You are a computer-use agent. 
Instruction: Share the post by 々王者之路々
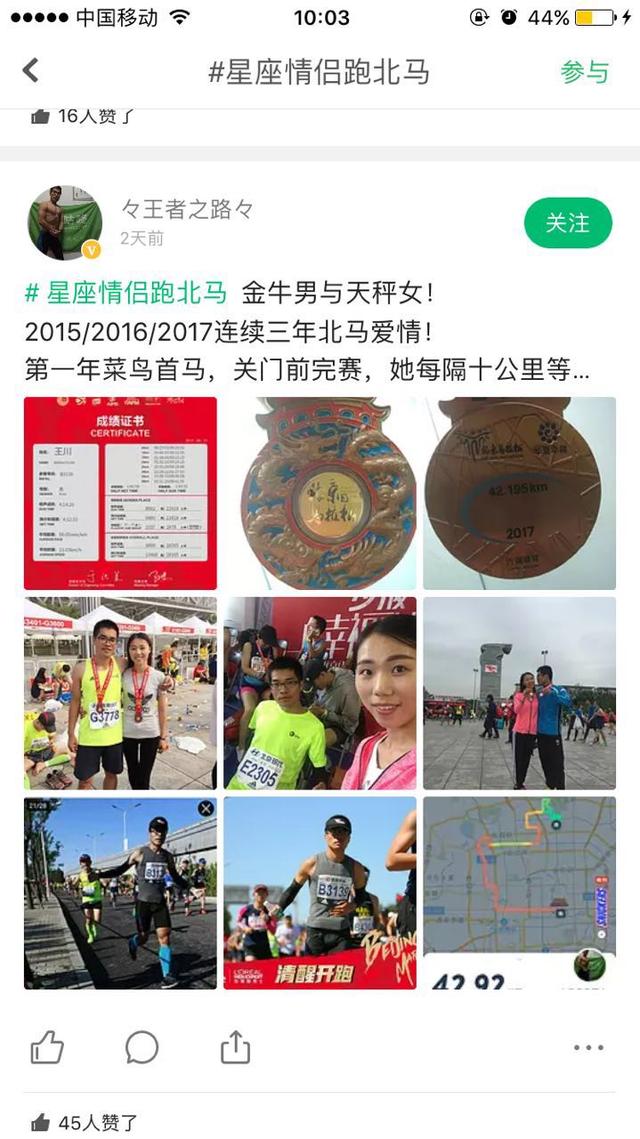[x=235, y=1048]
